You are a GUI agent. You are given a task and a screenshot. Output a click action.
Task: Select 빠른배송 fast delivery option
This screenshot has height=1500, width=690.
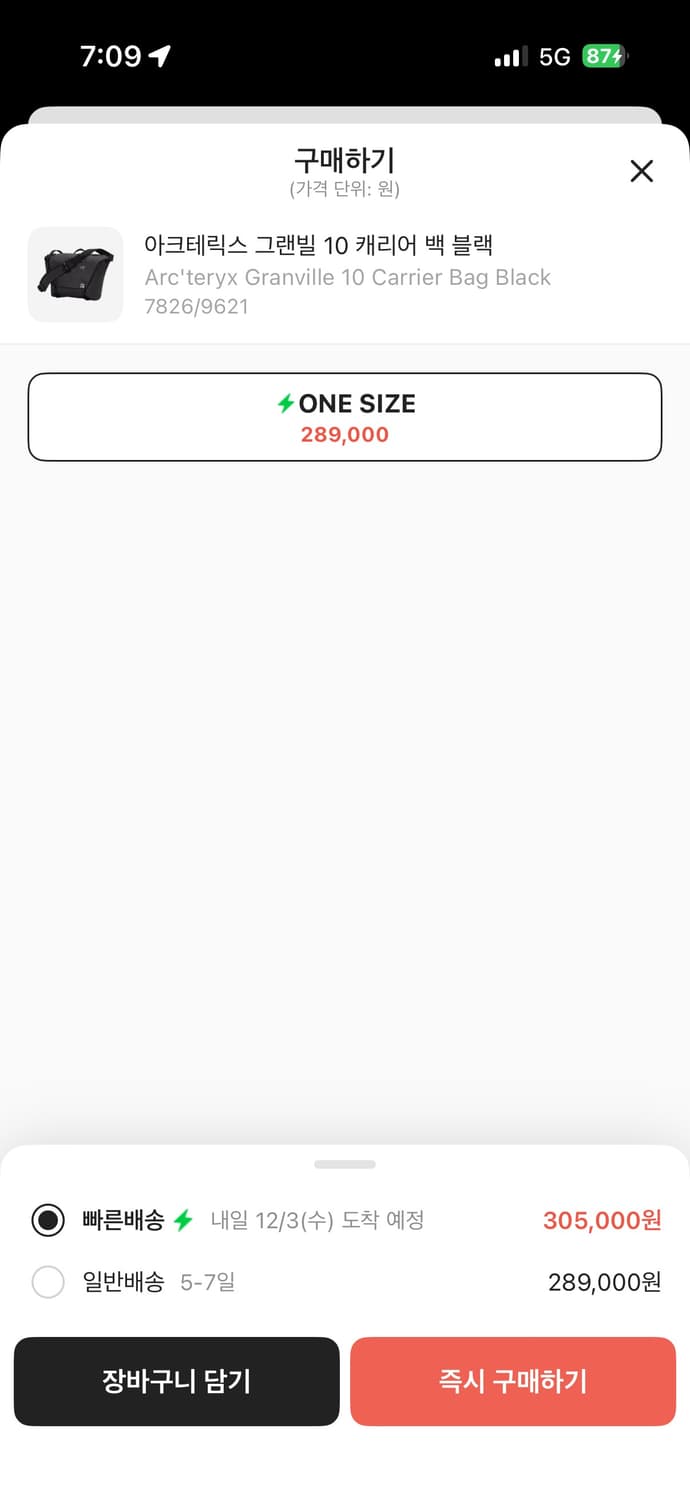click(48, 1220)
